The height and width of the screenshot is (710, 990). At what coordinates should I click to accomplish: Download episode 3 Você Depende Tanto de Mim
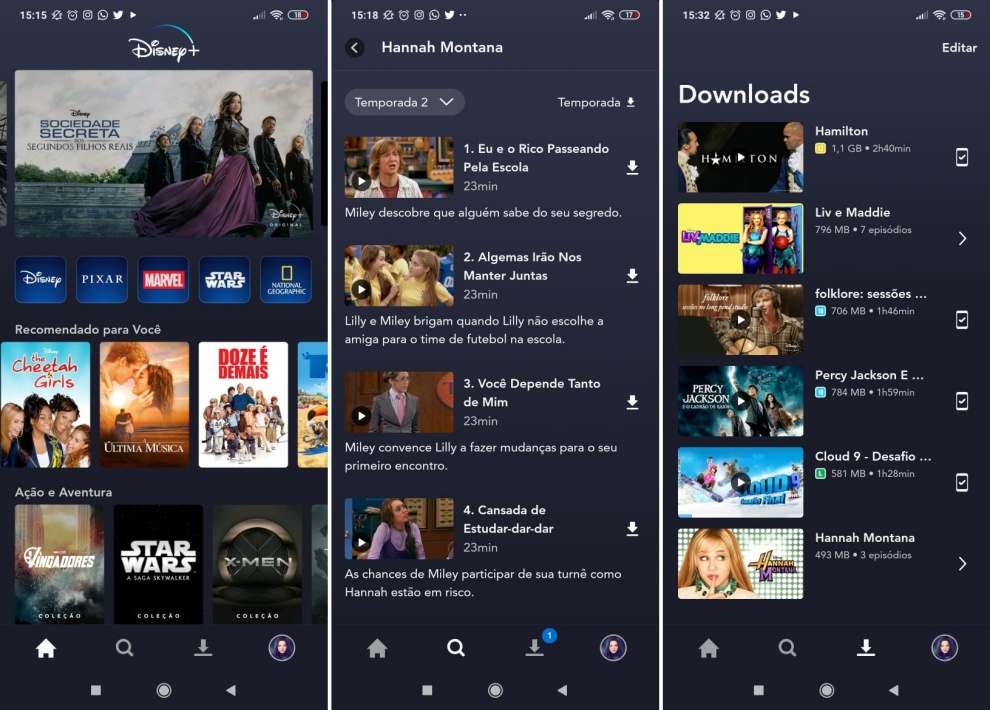(632, 402)
